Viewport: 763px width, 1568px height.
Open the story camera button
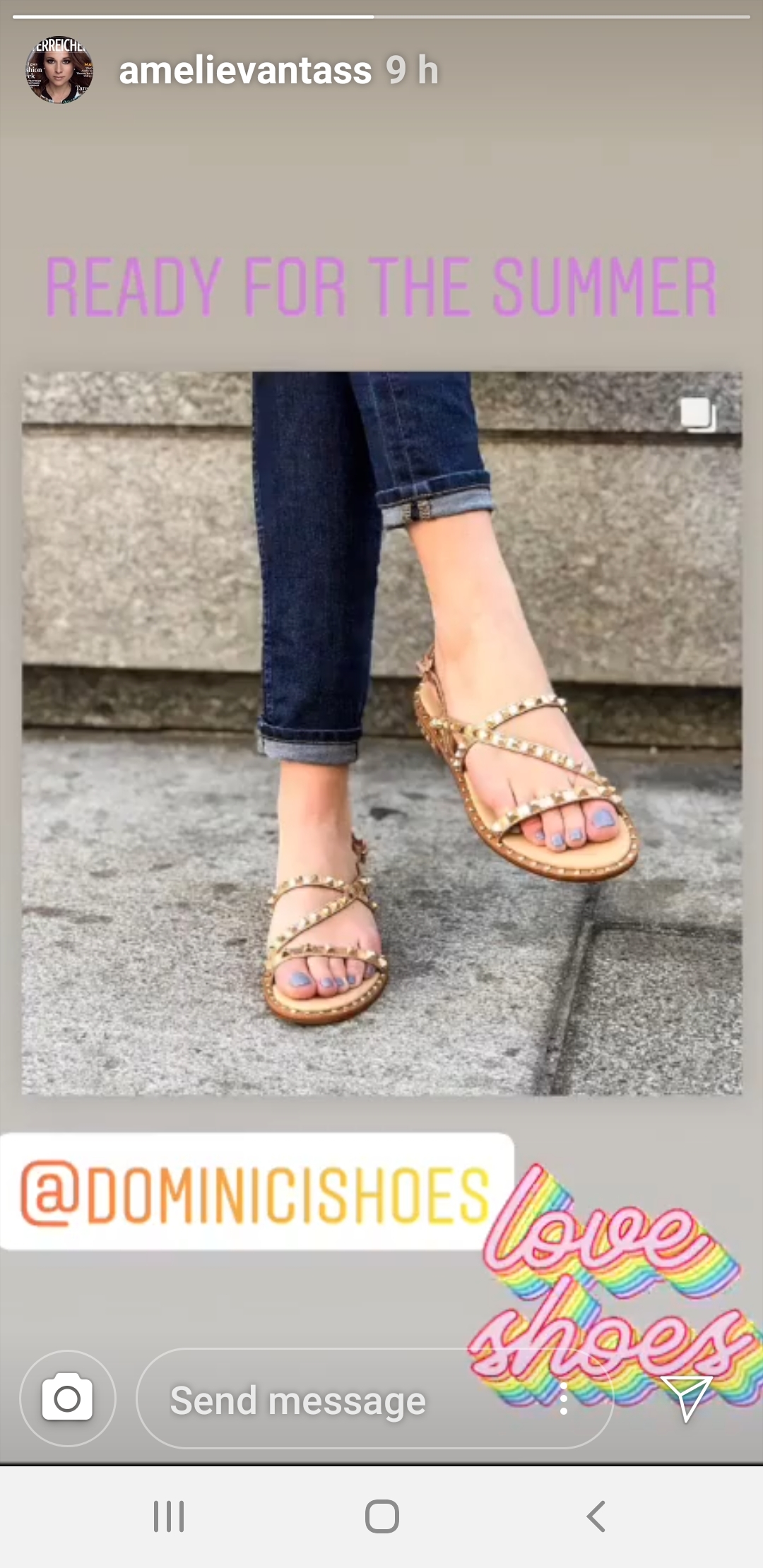click(68, 1398)
